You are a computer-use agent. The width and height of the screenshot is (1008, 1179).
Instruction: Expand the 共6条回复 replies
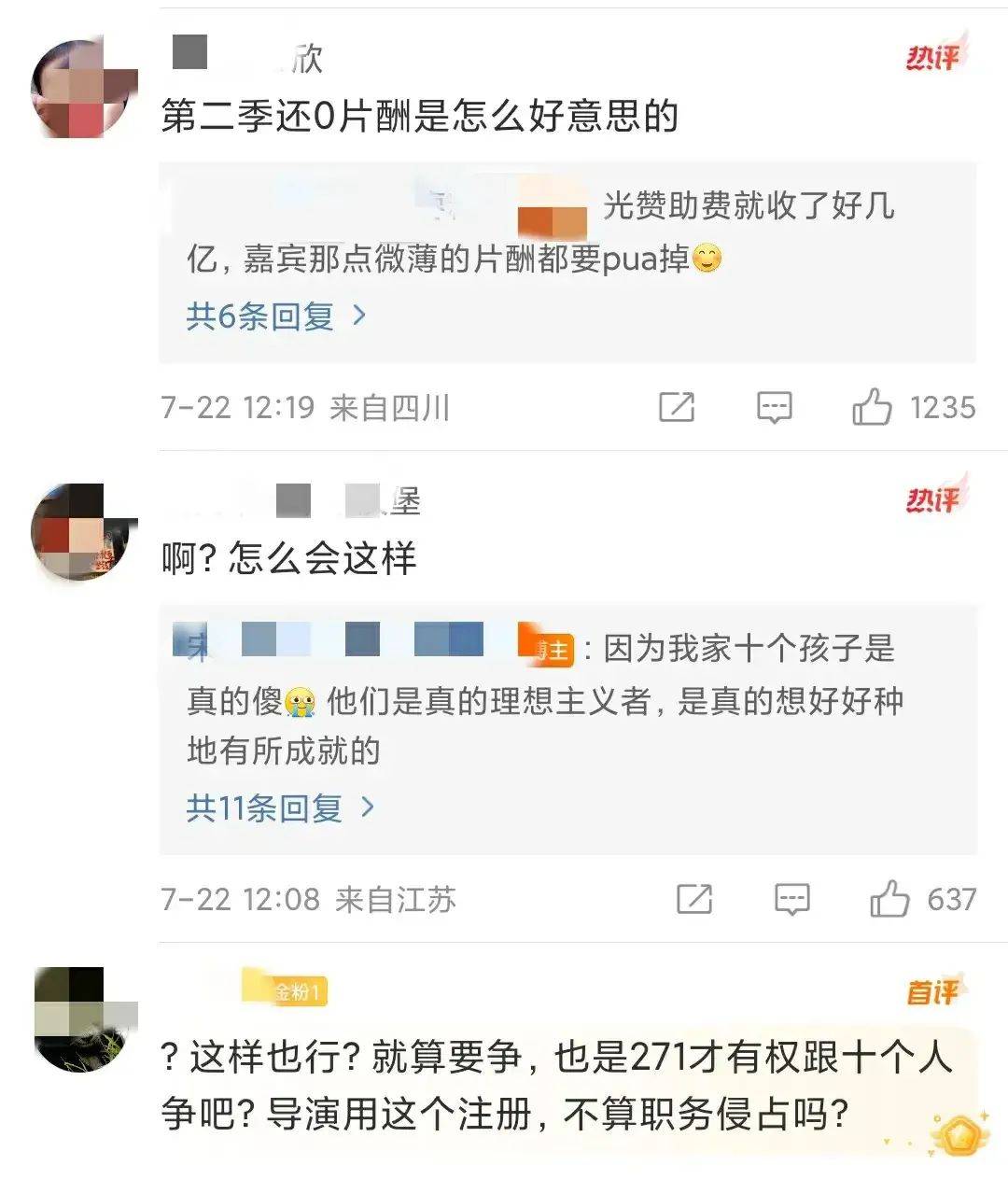click(x=276, y=316)
